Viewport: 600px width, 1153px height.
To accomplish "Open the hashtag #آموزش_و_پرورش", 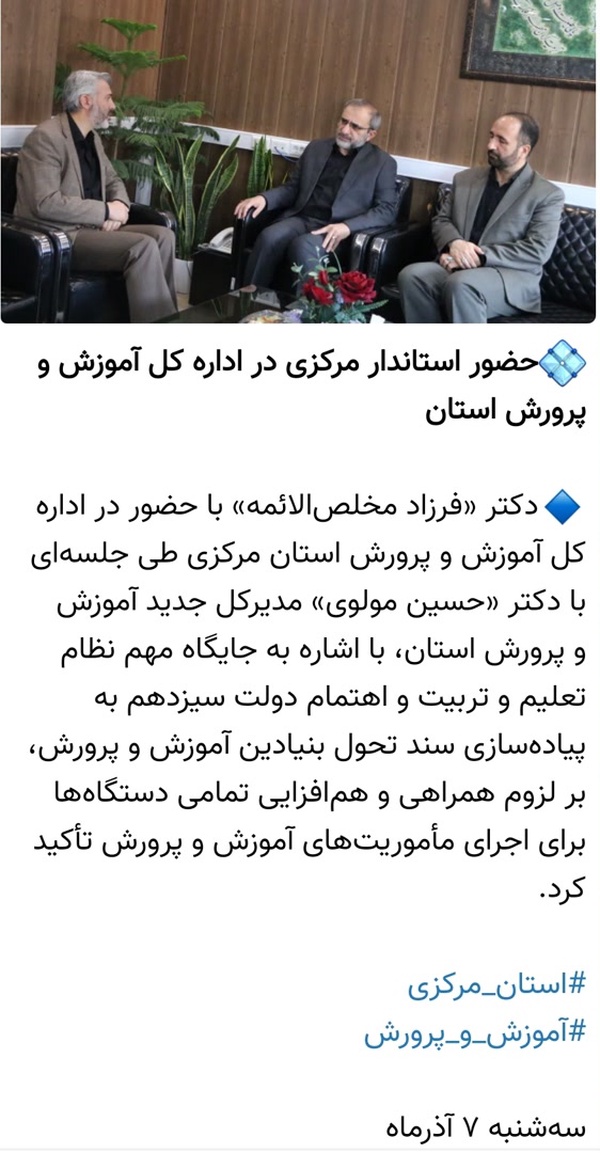I will coord(475,1032).
